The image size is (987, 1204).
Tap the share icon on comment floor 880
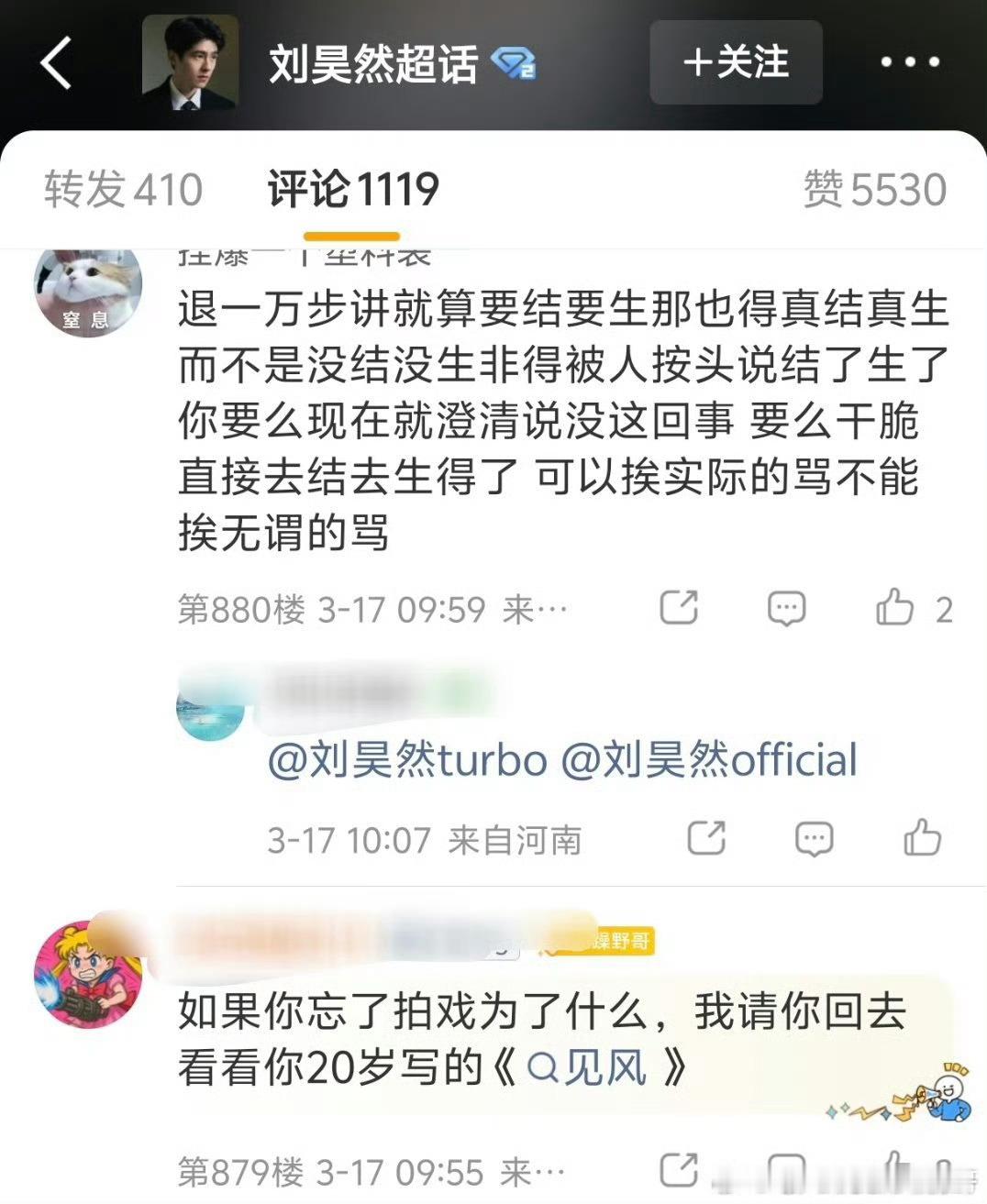[680, 606]
